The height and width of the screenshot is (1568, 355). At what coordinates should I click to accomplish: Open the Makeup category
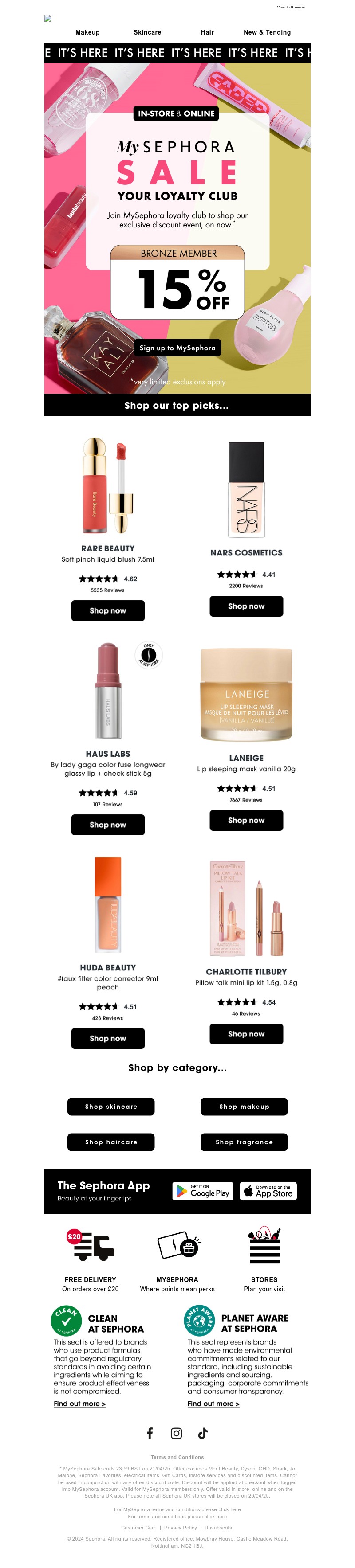(87, 32)
